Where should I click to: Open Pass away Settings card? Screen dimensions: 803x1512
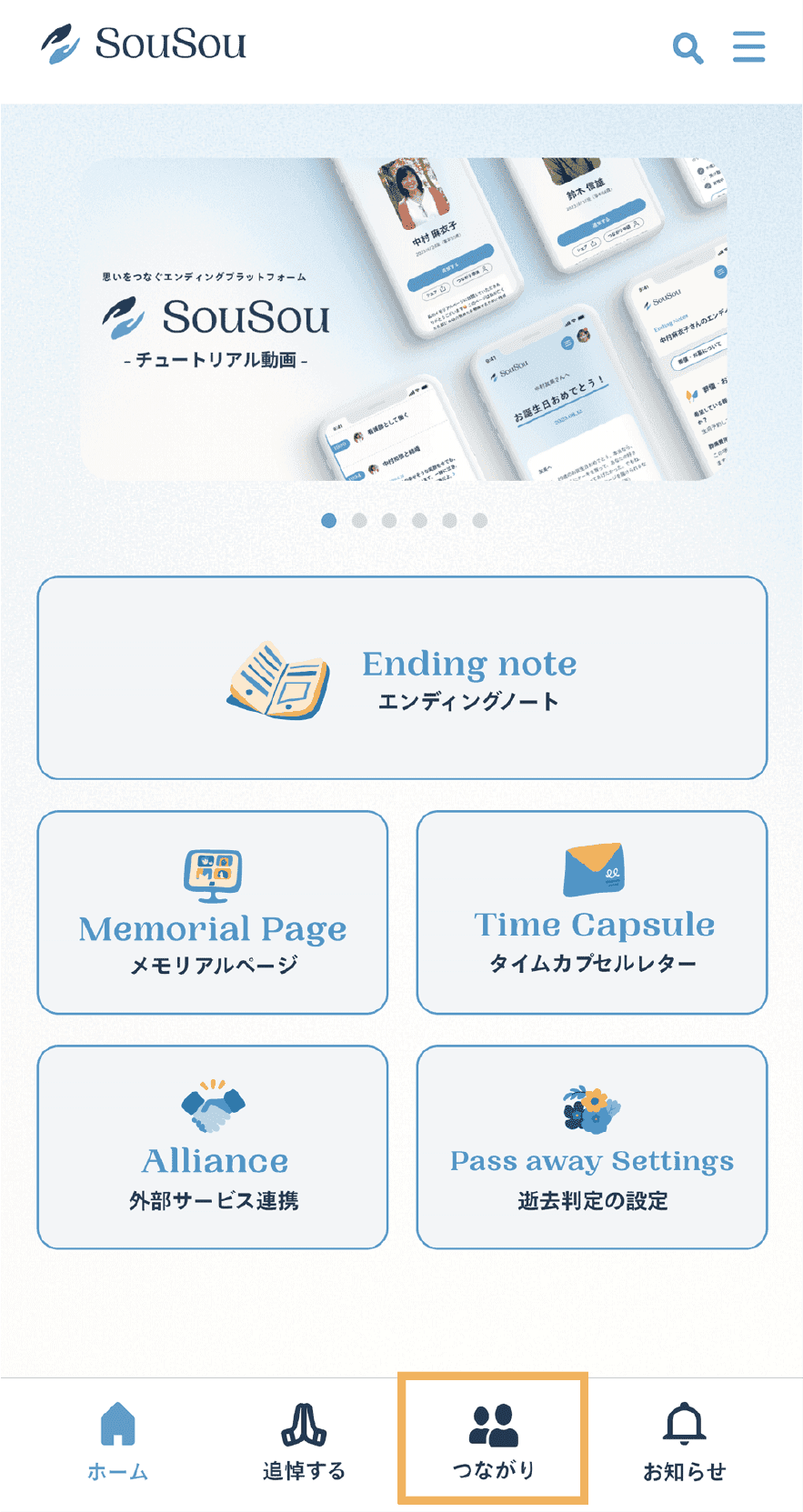click(592, 1147)
